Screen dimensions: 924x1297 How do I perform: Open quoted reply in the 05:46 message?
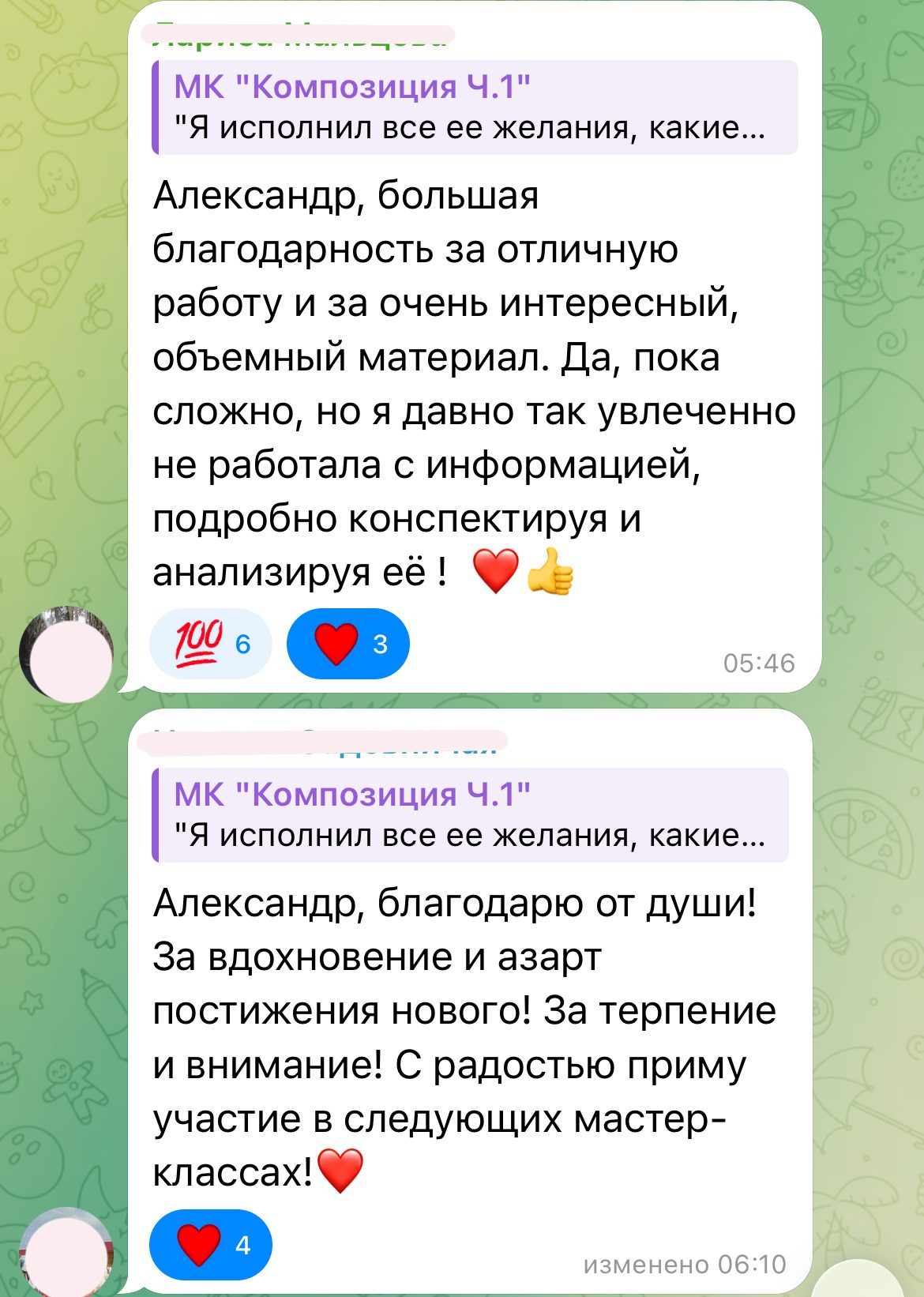(475, 107)
